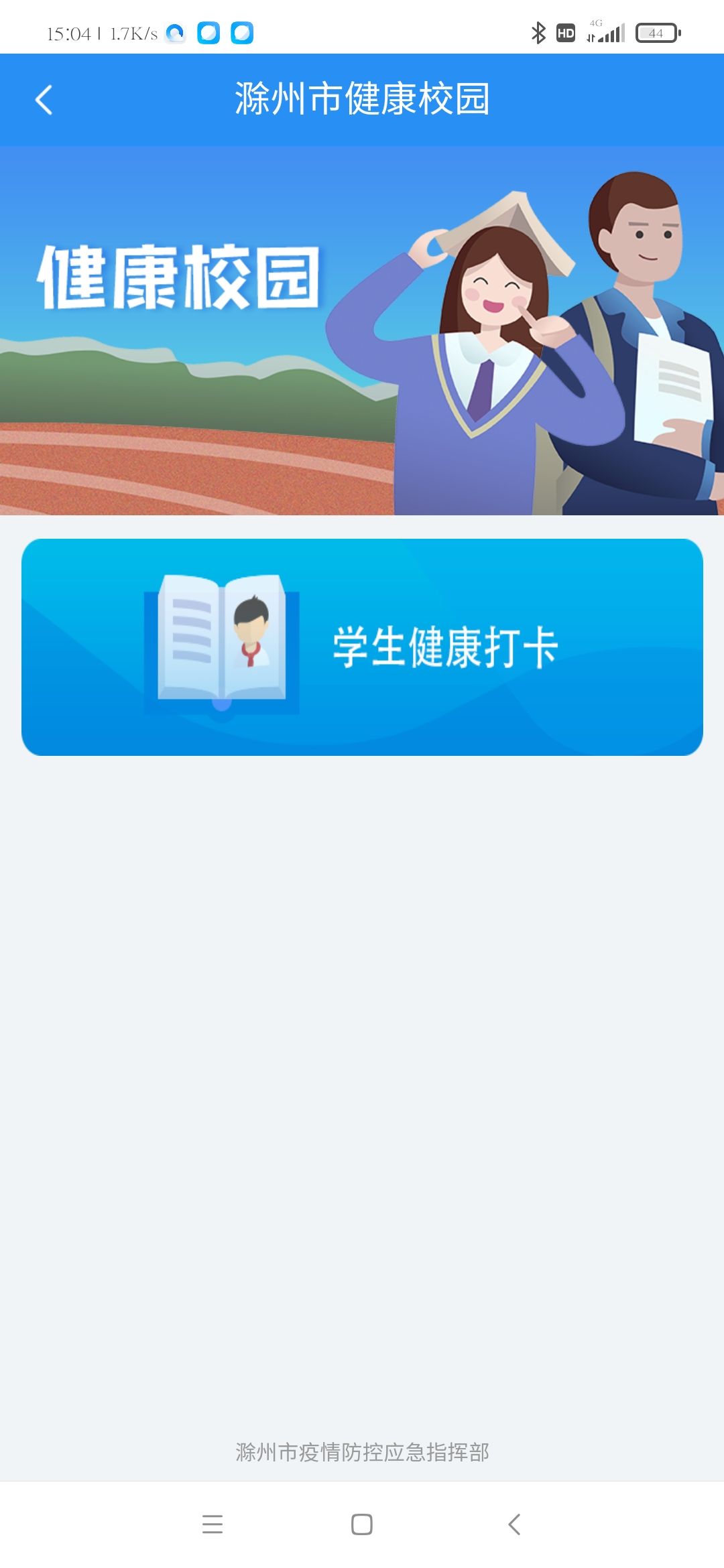Open recent apps from navigation bar
The image size is (724, 1568).
212,1524
